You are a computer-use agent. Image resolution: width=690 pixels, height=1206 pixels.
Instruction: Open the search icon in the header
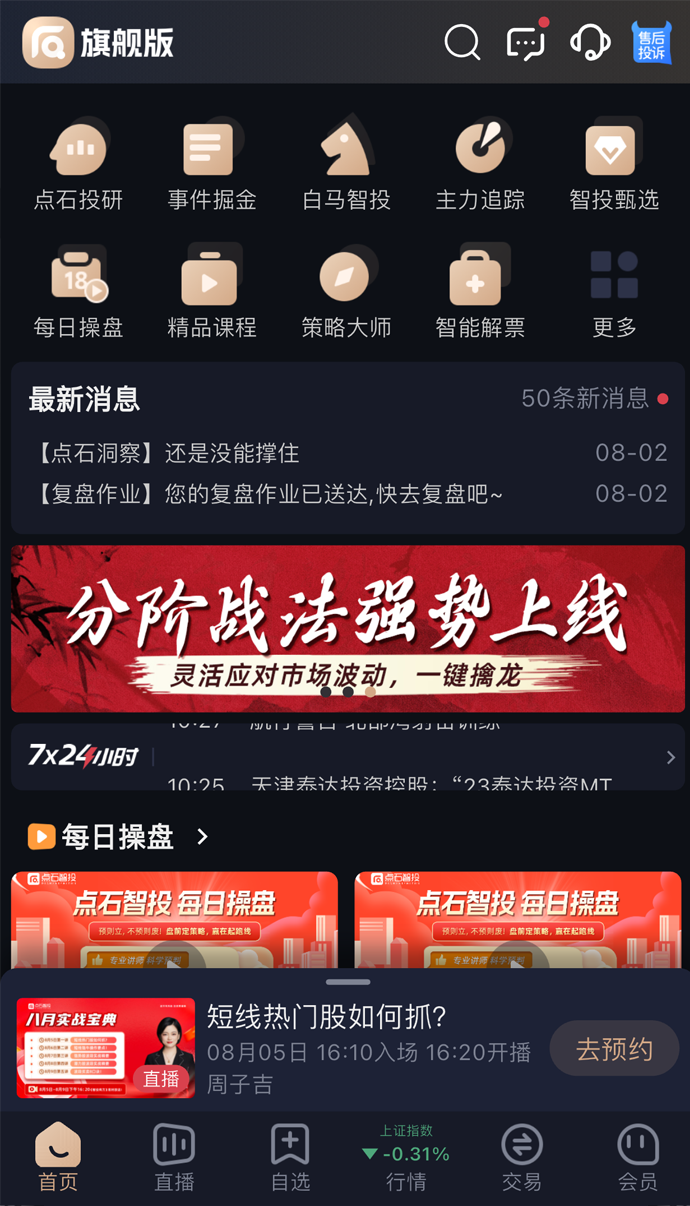coord(462,43)
